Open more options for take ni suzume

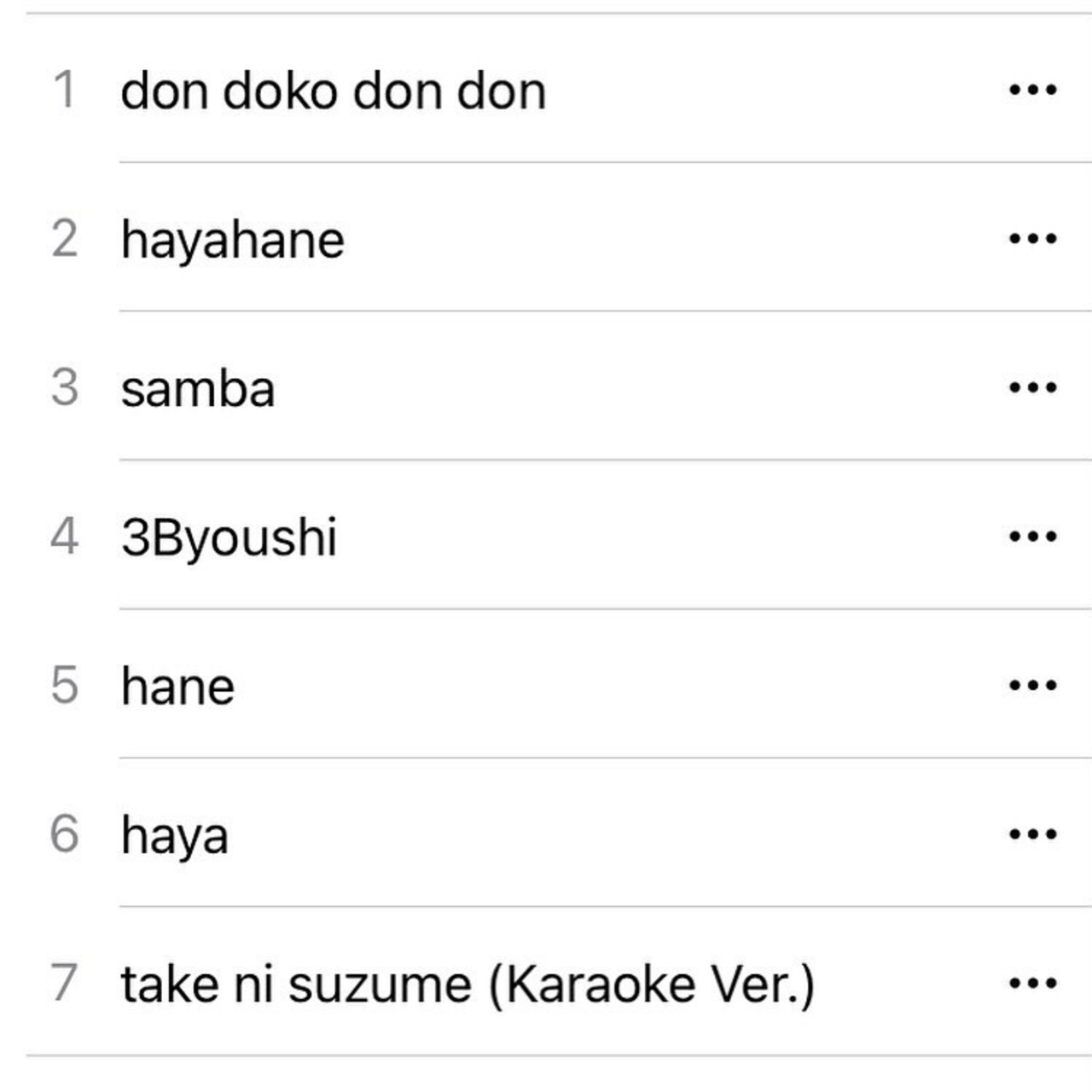1032,983
